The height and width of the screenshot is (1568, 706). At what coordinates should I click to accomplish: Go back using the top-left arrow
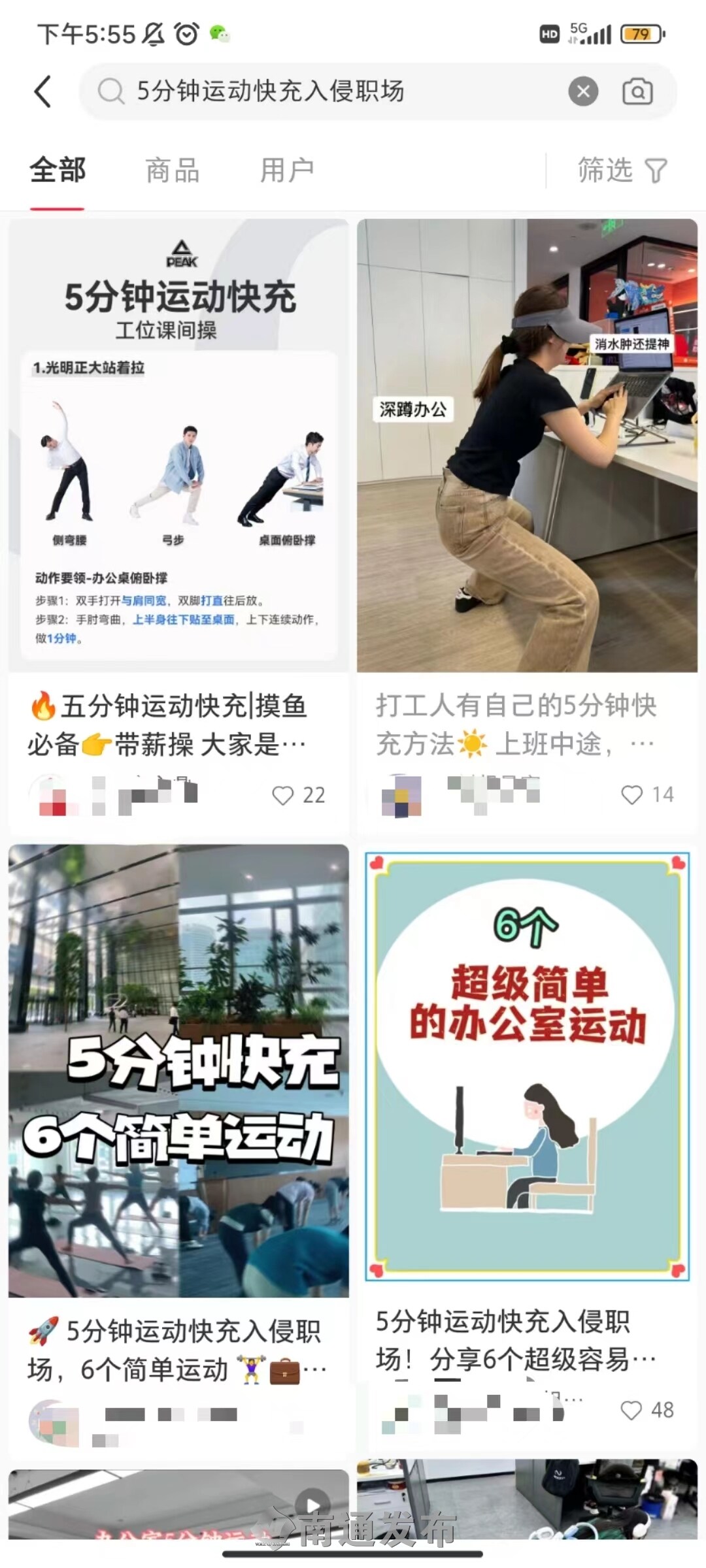pyautogui.click(x=43, y=91)
